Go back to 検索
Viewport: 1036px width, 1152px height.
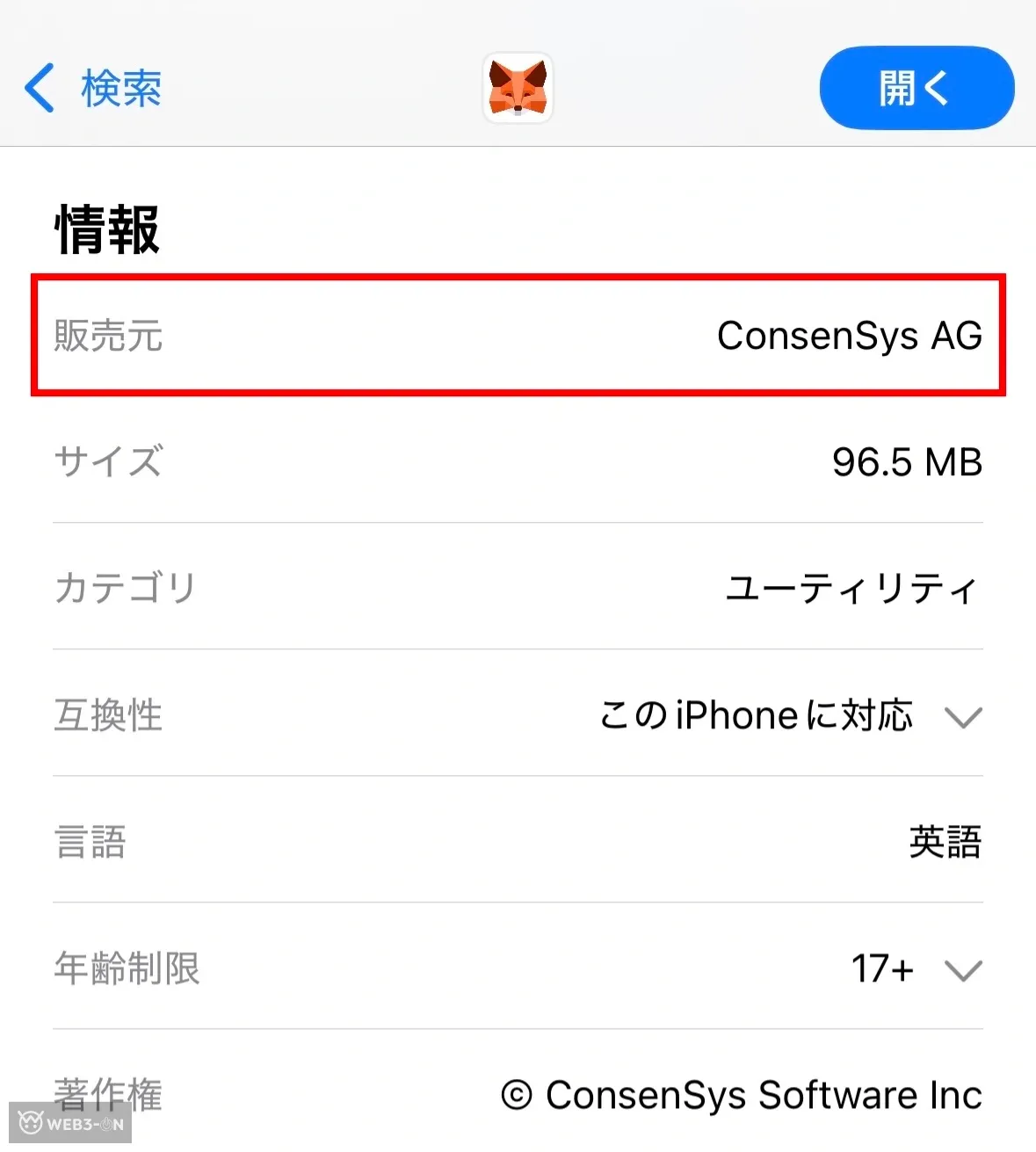coord(92,89)
